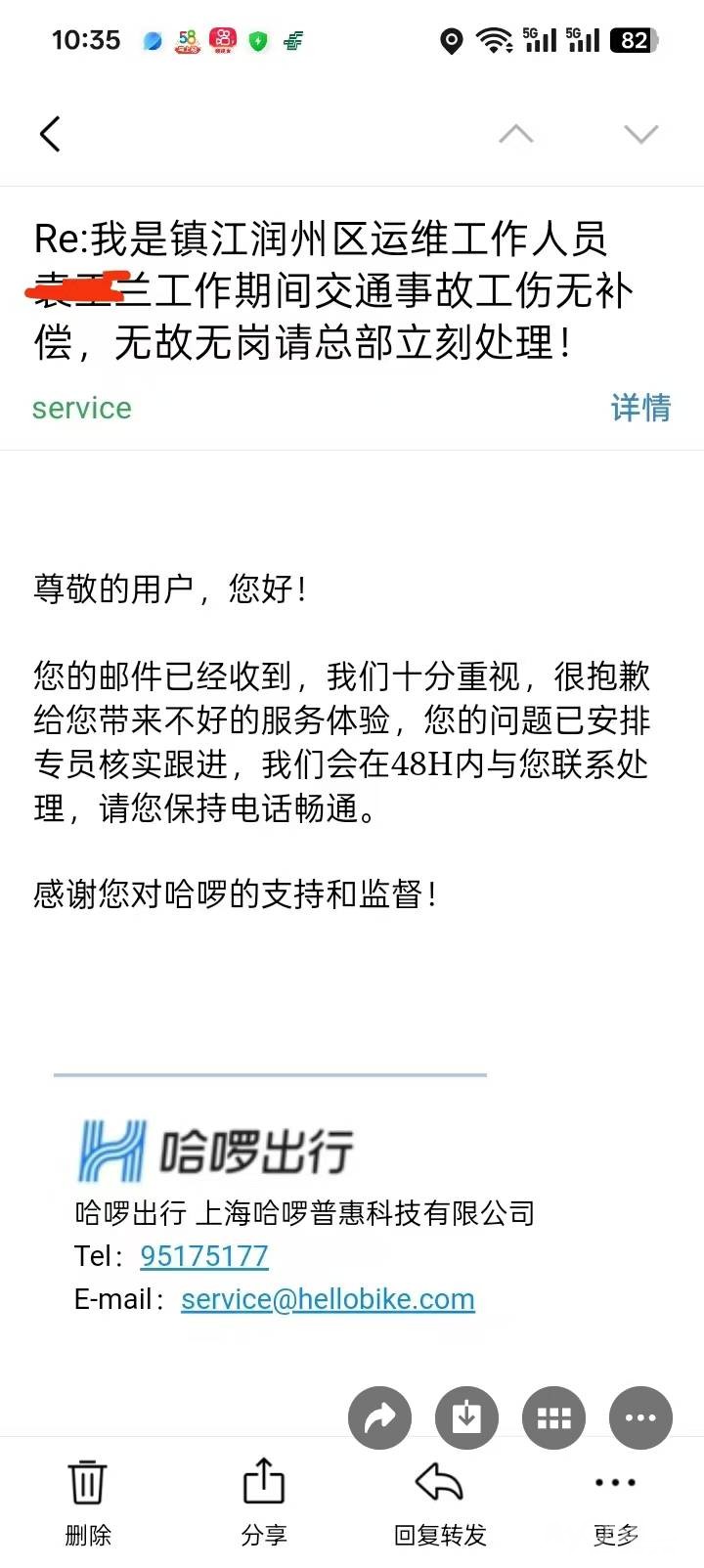704x1568 pixels.
Task: Open service@hellobike.com email link
Action: pos(328,1299)
